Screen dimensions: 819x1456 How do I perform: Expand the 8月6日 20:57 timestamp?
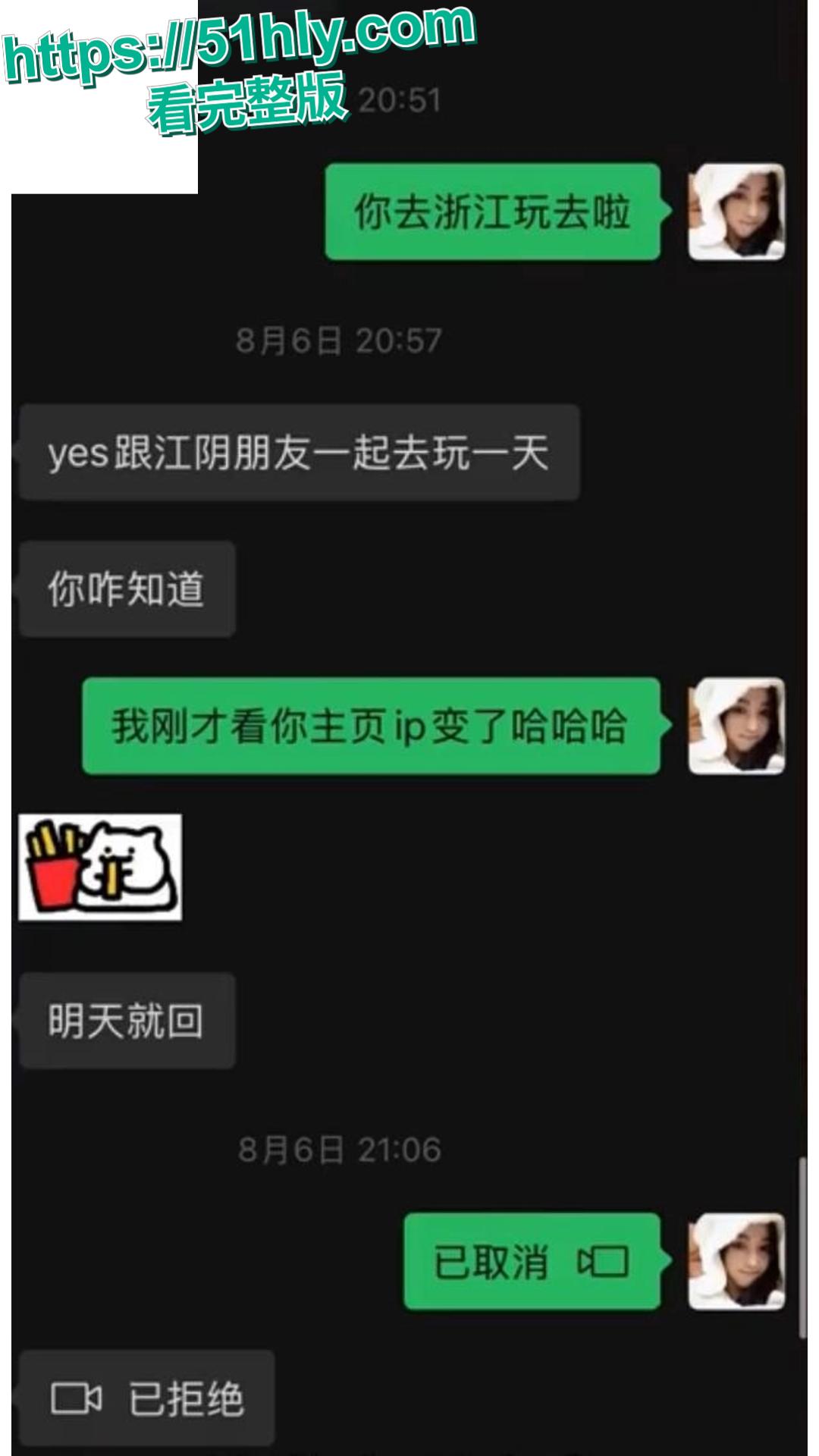339,340
